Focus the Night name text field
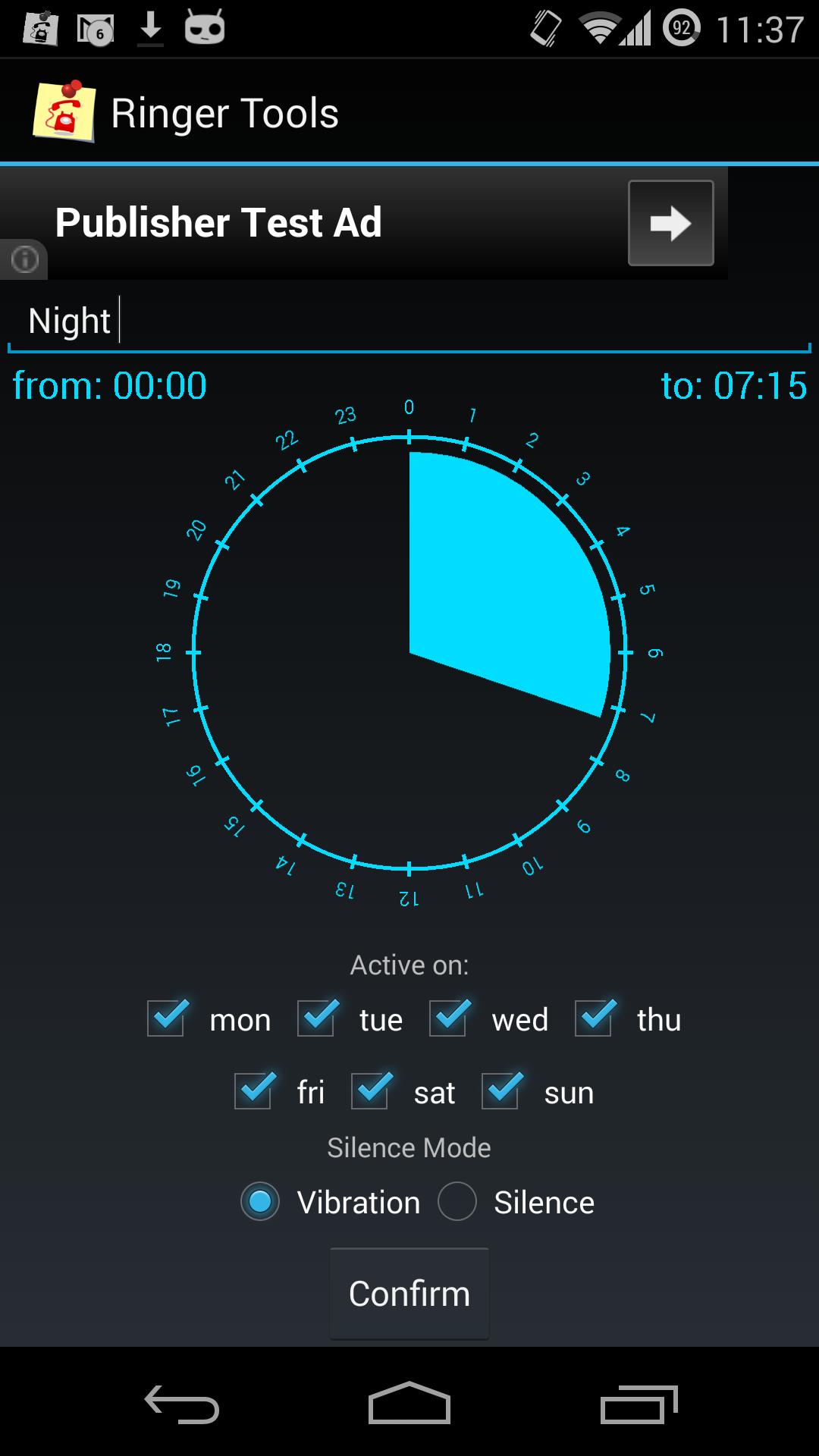 (409, 322)
